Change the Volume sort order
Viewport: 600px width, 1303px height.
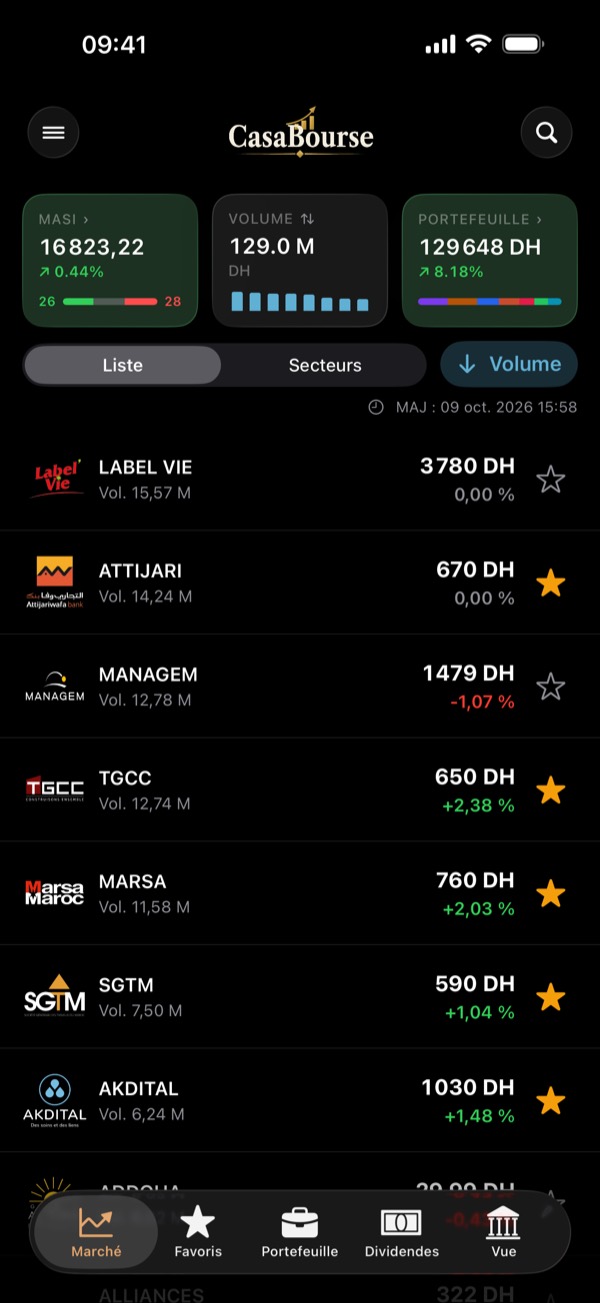(509, 364)
